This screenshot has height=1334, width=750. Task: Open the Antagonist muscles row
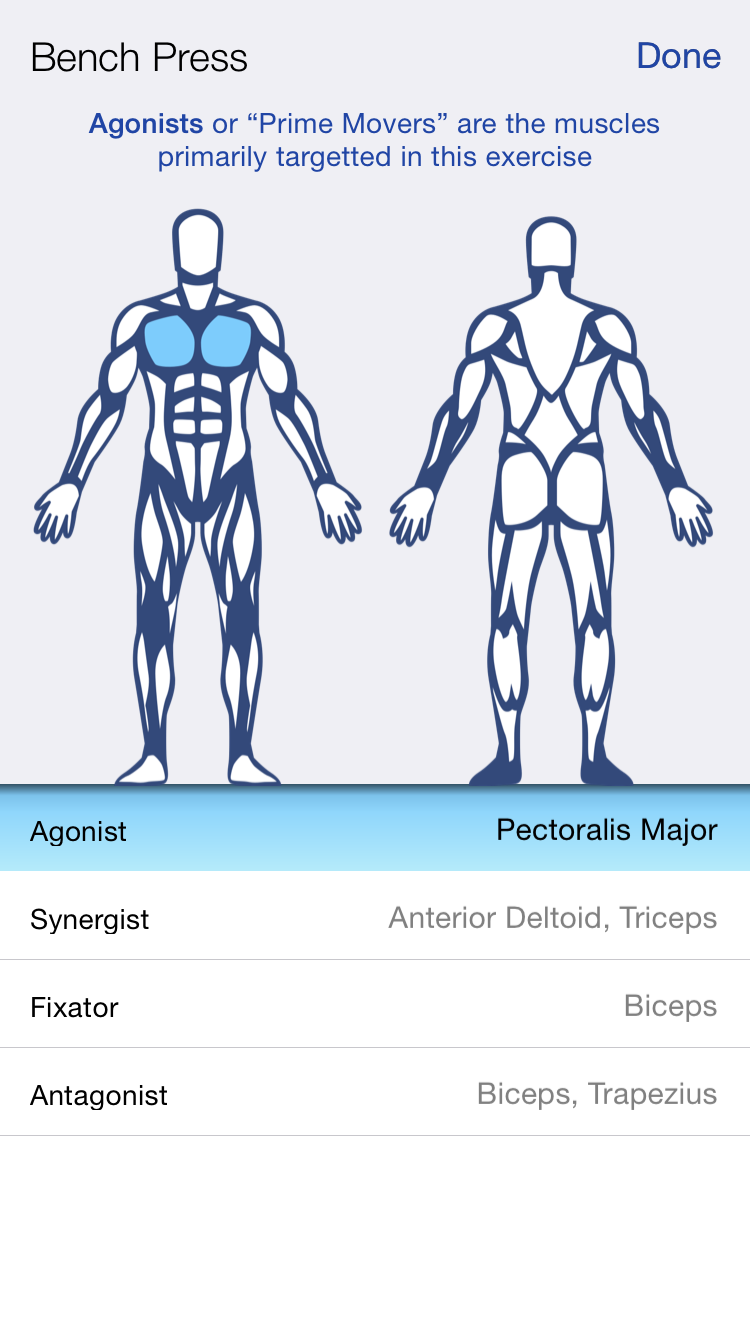(x=375, y=1092)
